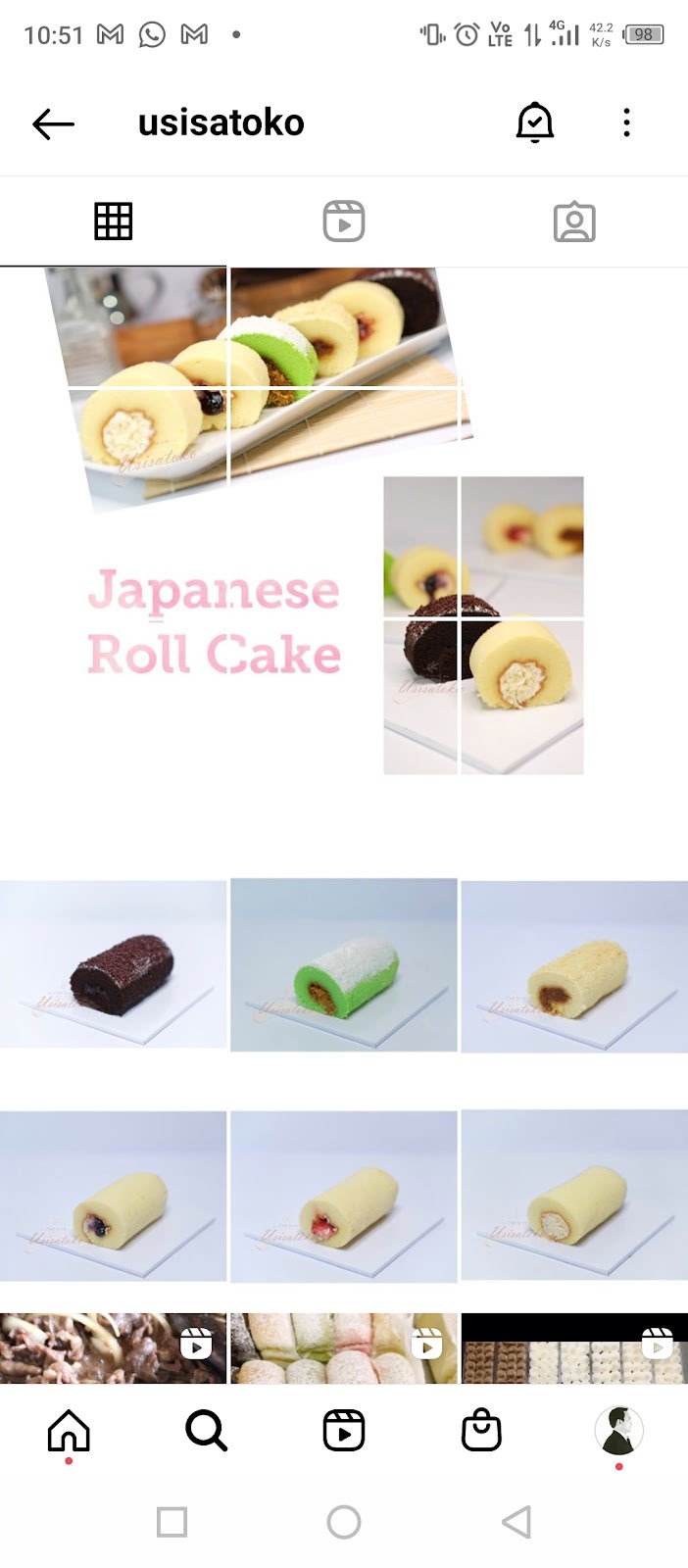The width and height of the screenshot is (688, 1568).
Task: Open the Reels feed in bottom bar
Action: [344, 1431]
